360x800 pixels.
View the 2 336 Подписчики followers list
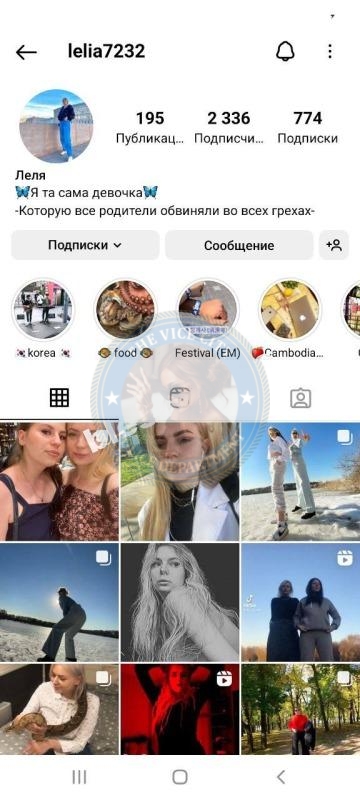click(229, 128)
